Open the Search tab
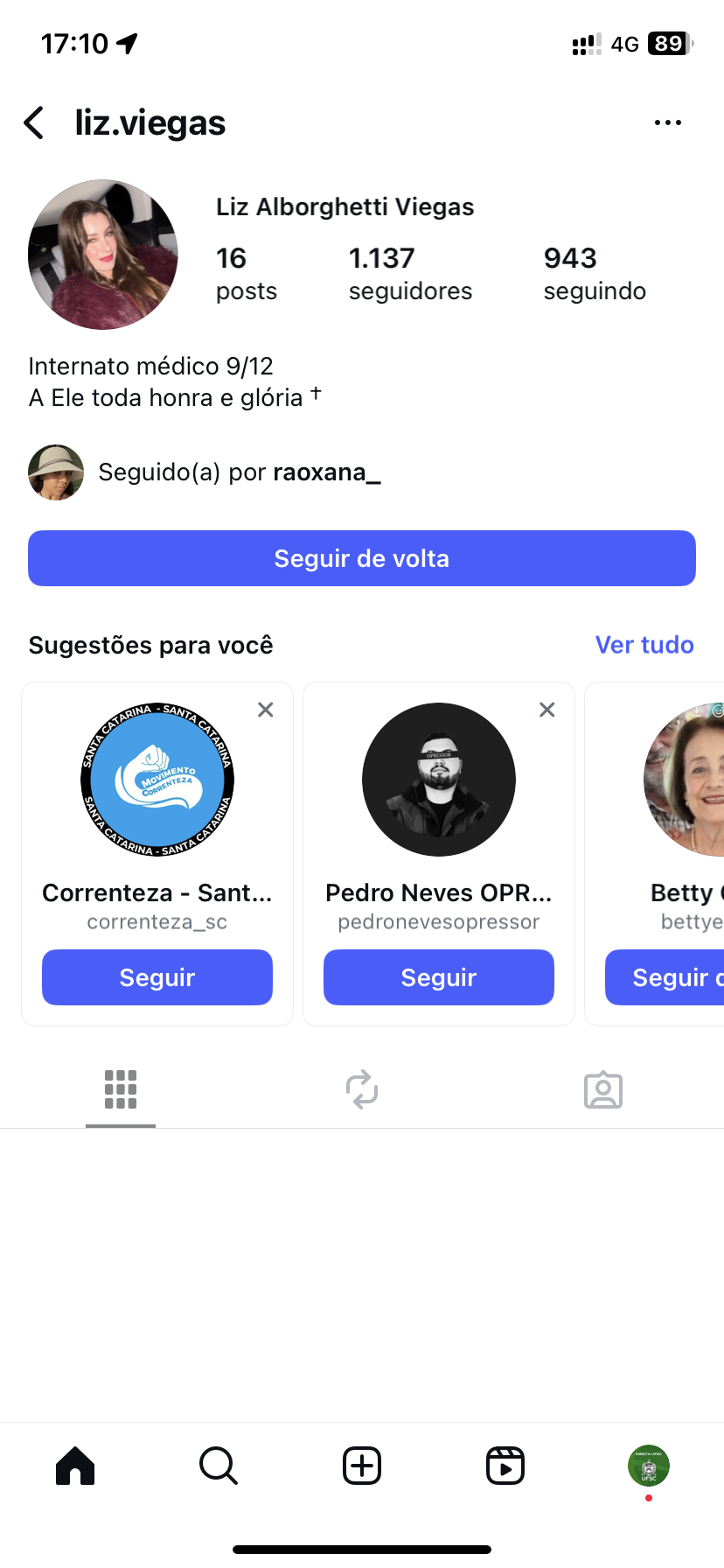The image size is (724, 1568). pyautogui.click(x=219, y=1466)
